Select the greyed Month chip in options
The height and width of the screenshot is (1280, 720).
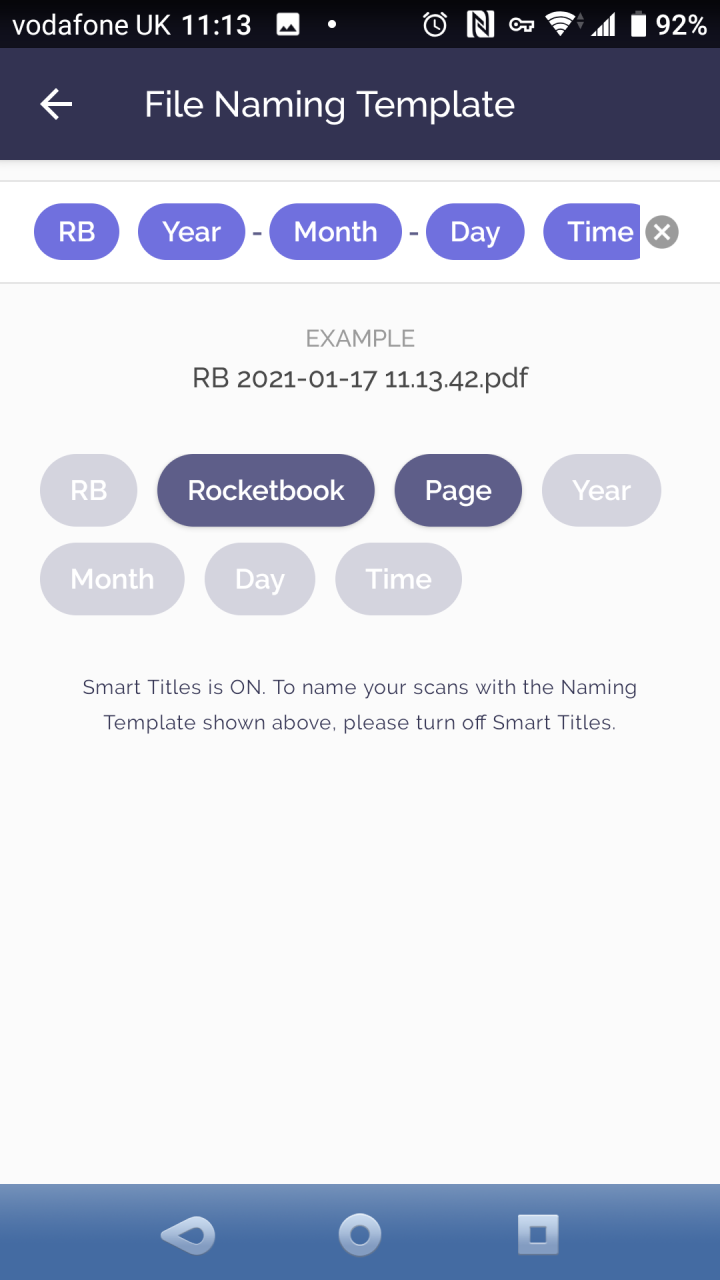coord(112,579)
